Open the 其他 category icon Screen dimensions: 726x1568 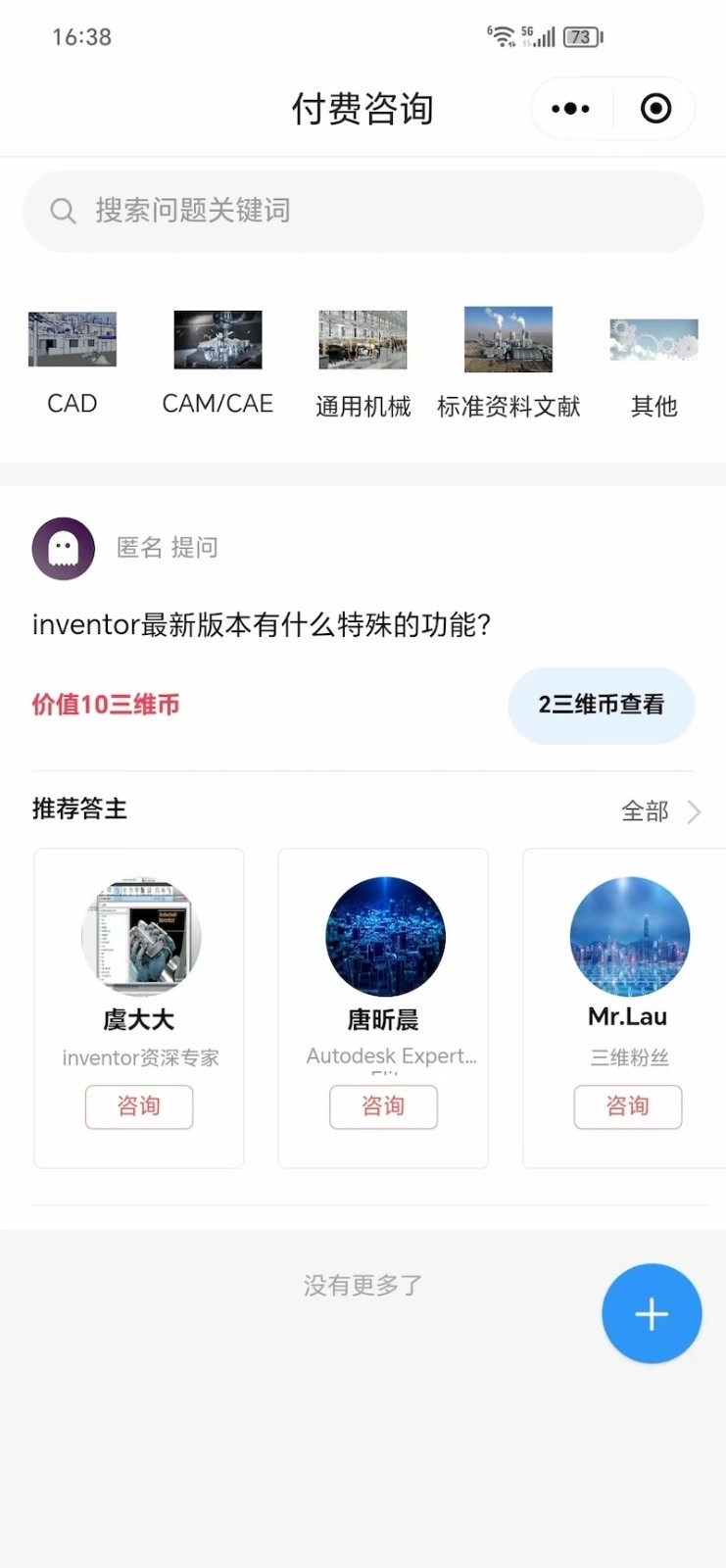pos(653,339)
